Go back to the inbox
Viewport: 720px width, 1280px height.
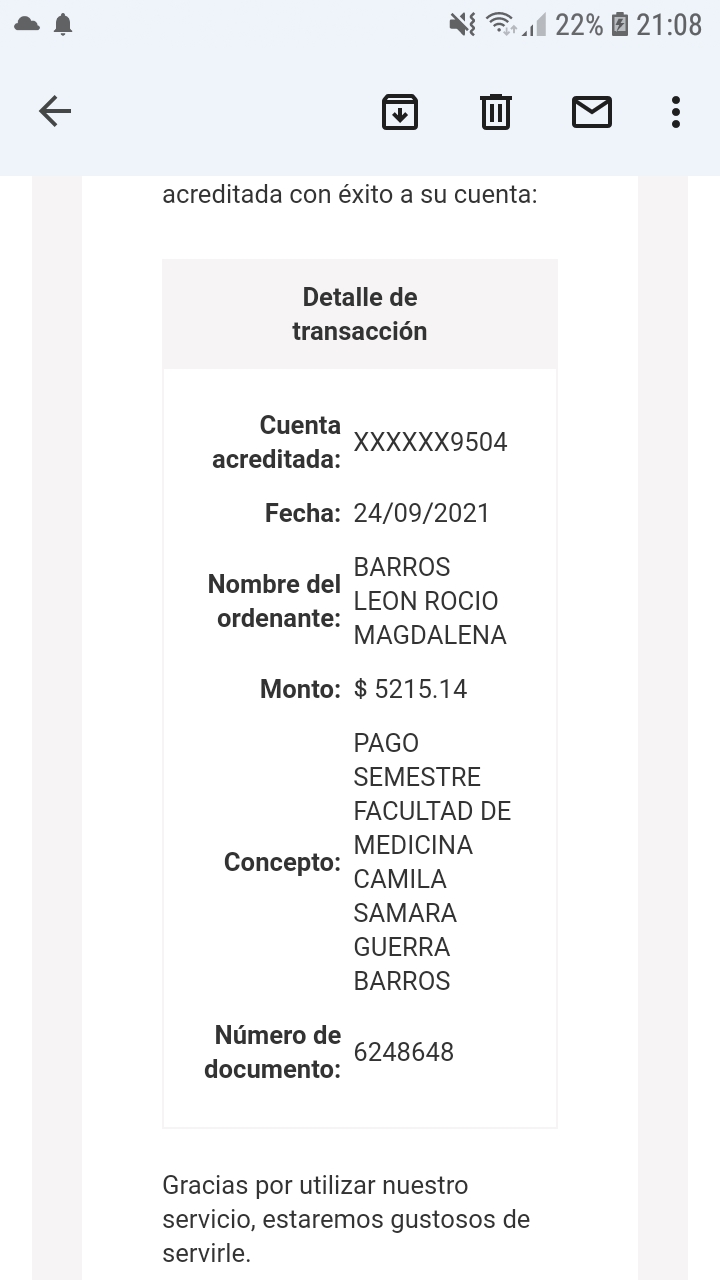(55, 112)
